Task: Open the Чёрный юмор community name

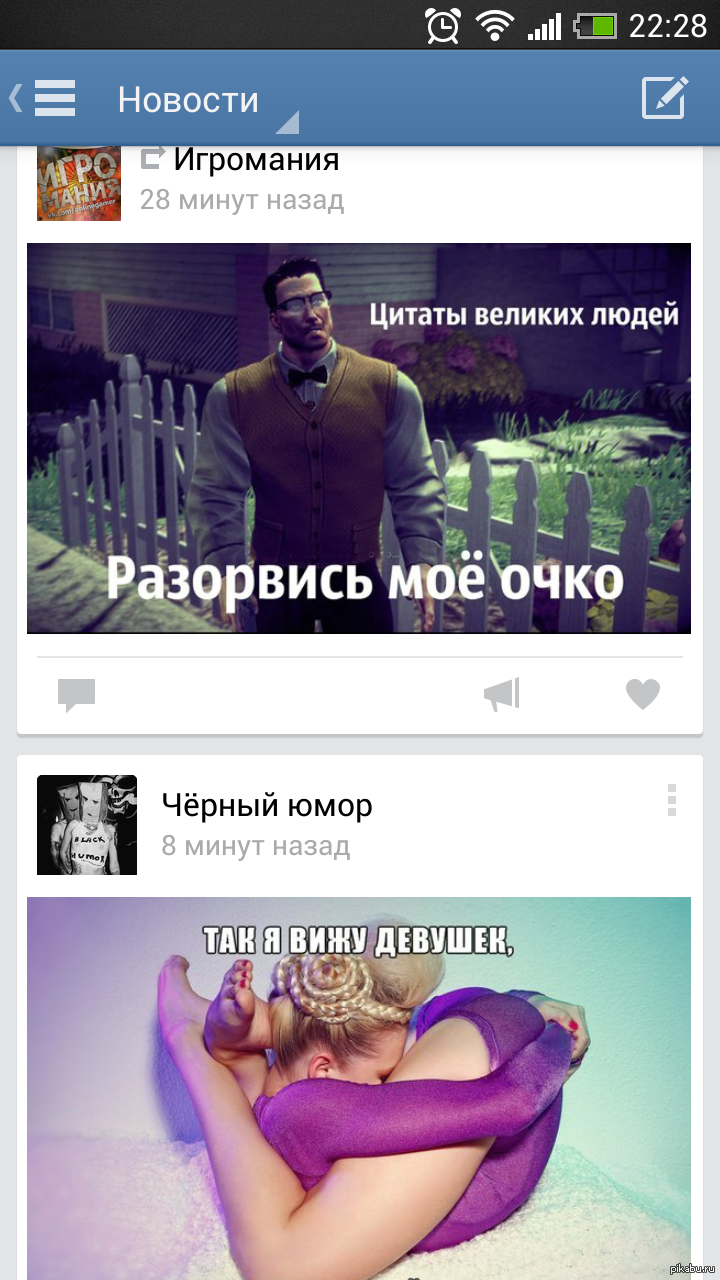Action: (267, 805)
